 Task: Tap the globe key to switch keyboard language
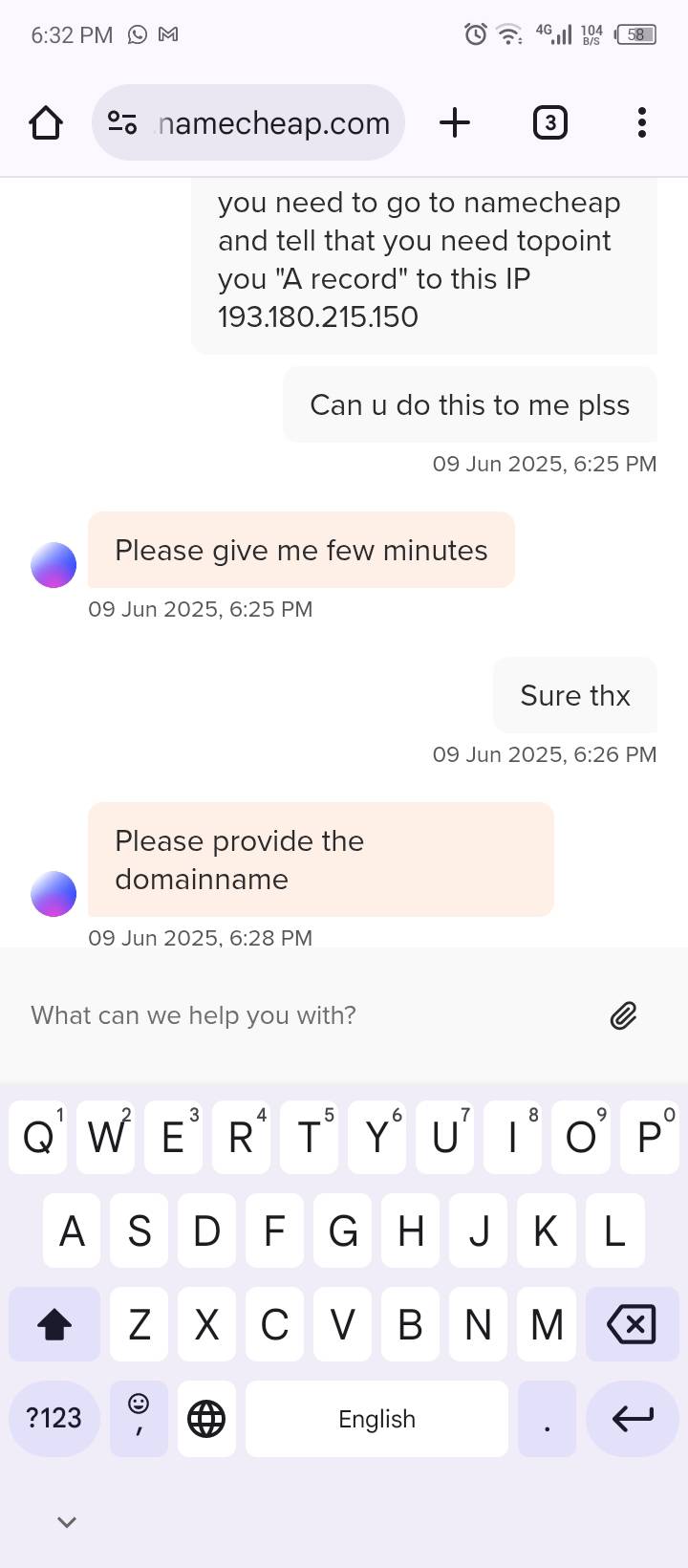point(206,1419)
